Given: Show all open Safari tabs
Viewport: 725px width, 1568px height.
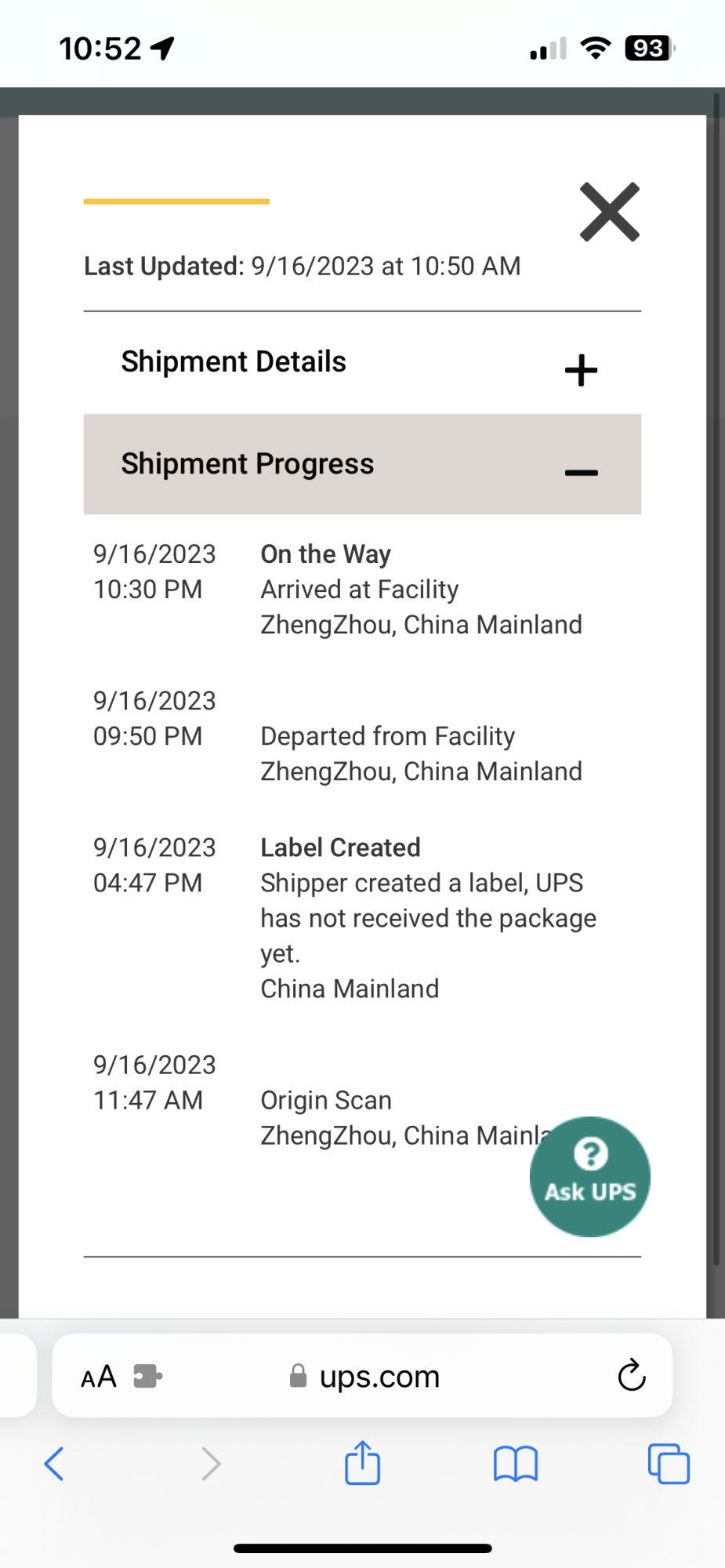Looking at the screenshot, I should (668, 1463).
